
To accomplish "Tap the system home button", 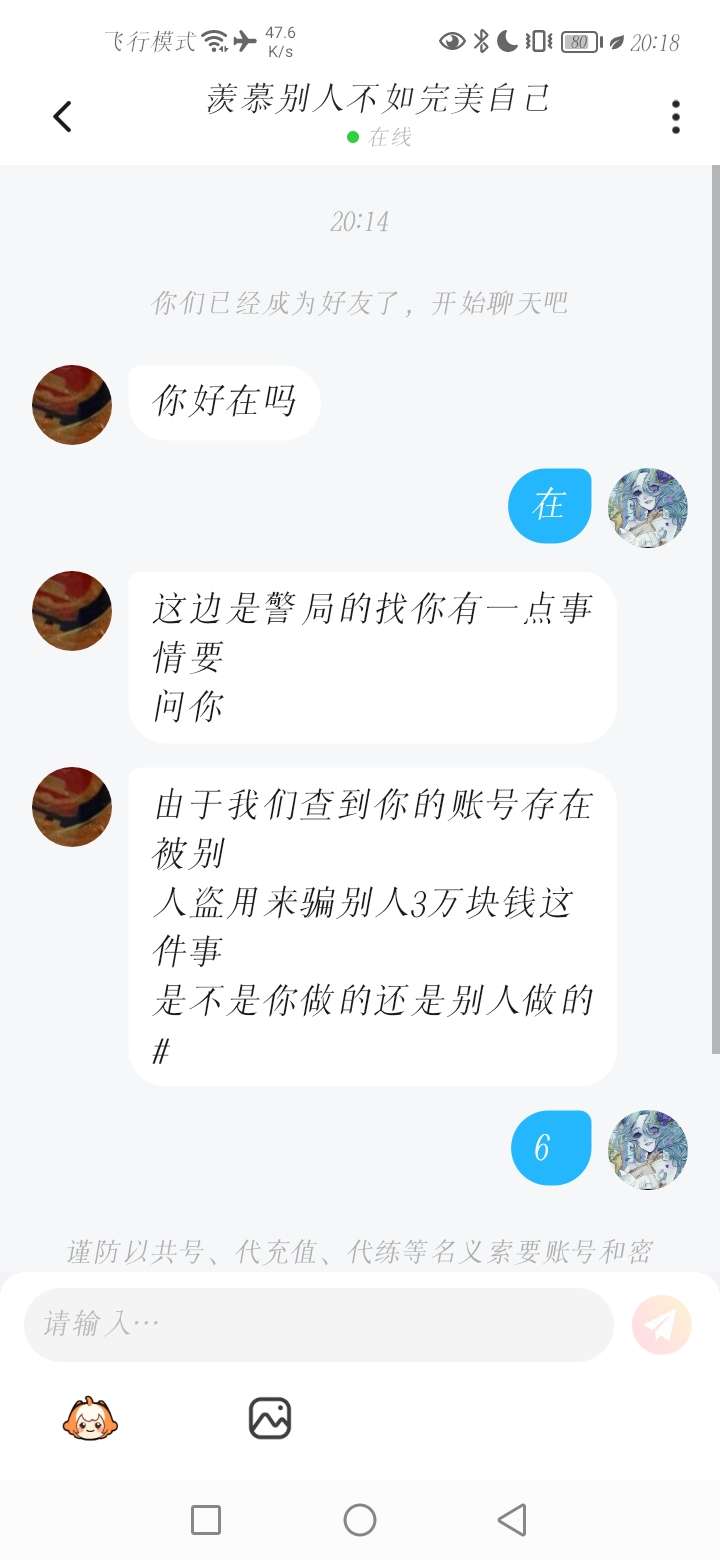I will (359, 1520).
